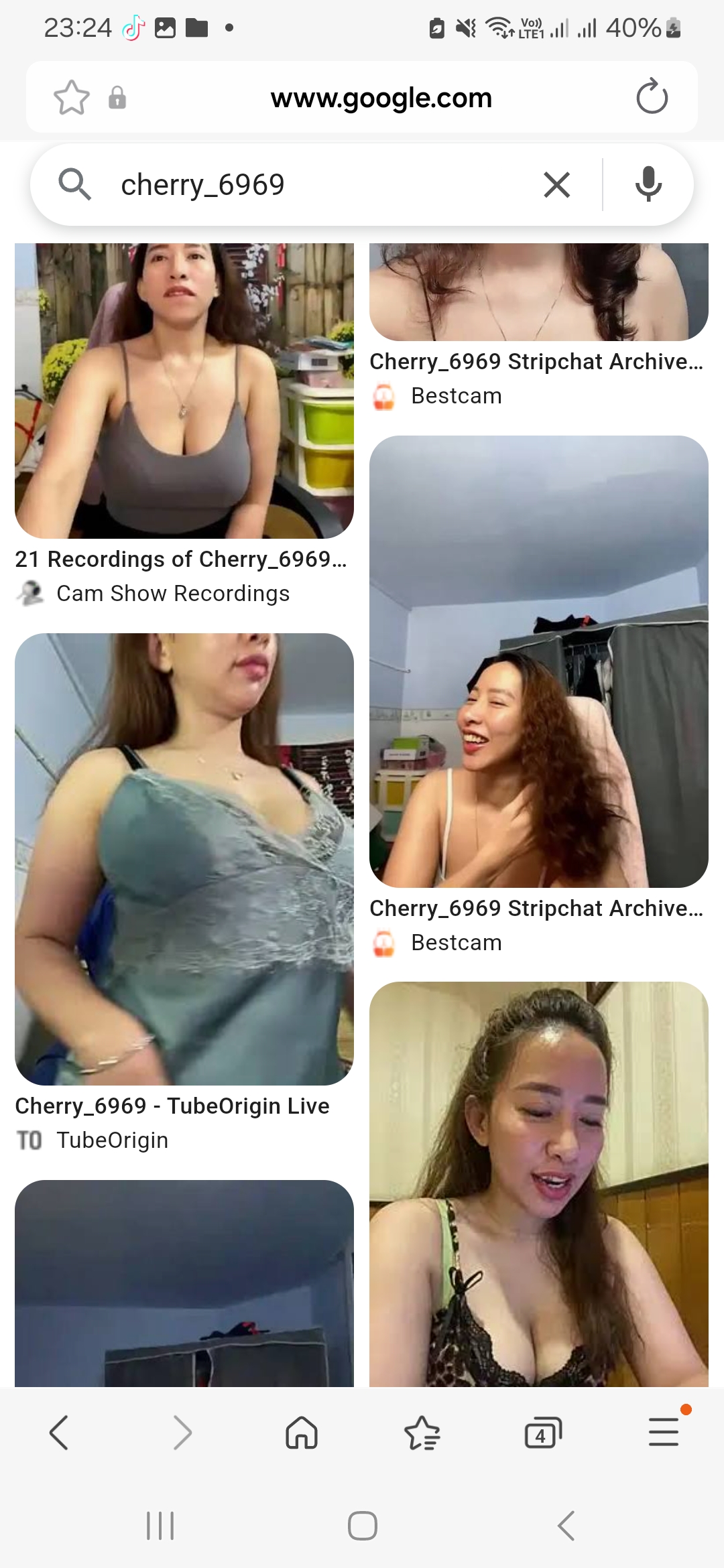This screenshot has width=724, height=1568.
Task: Clear the search text
Action: pyautogui.click(x=556, y=185)
